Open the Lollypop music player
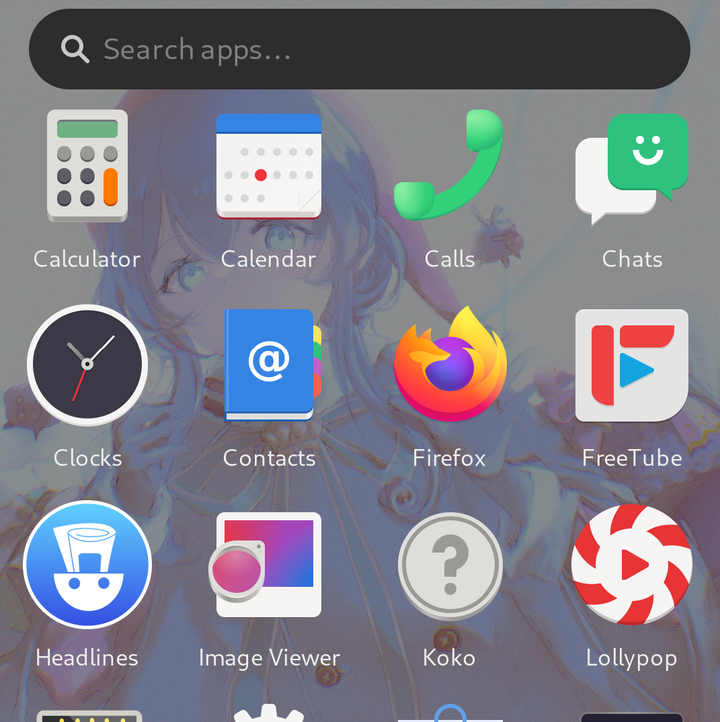 point(631,564)
